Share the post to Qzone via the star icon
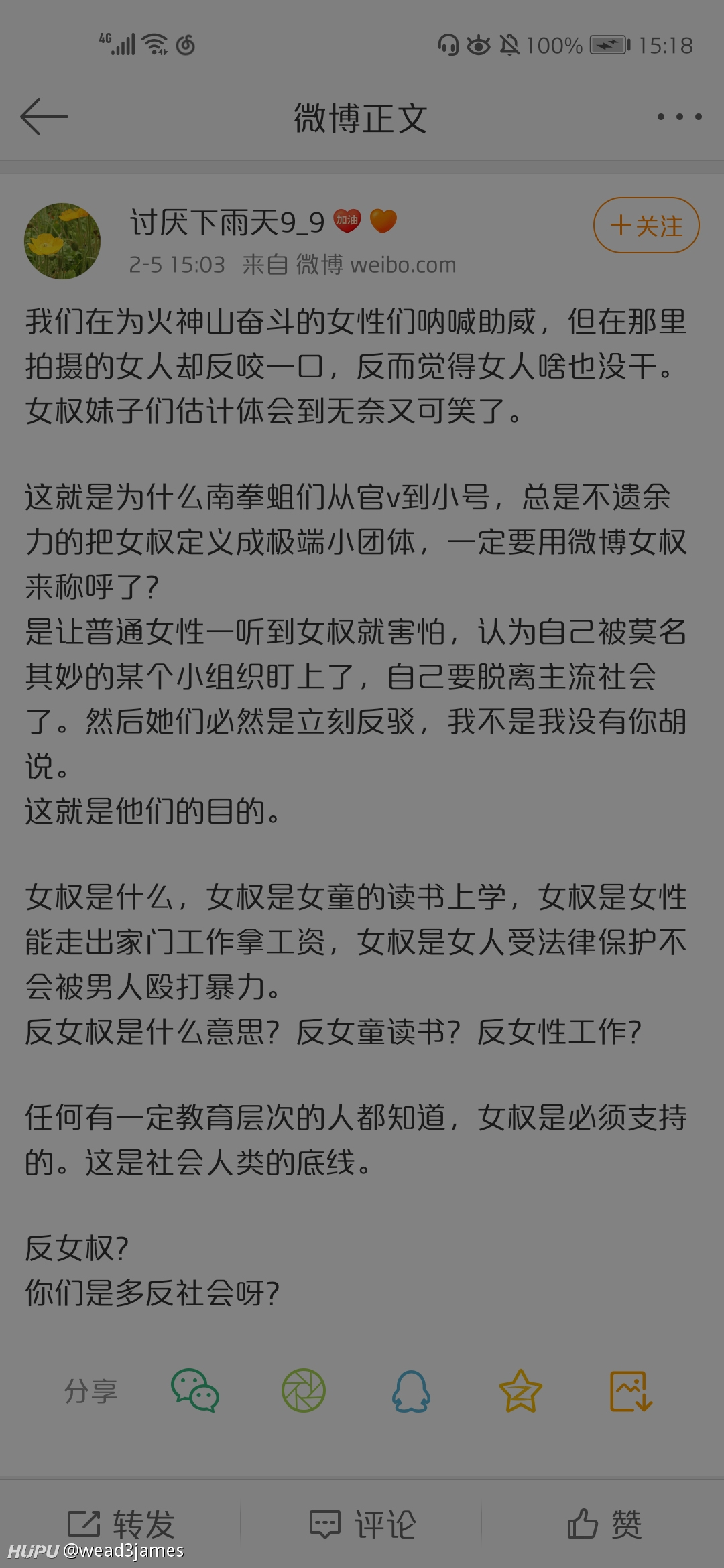 (521, 1390)
